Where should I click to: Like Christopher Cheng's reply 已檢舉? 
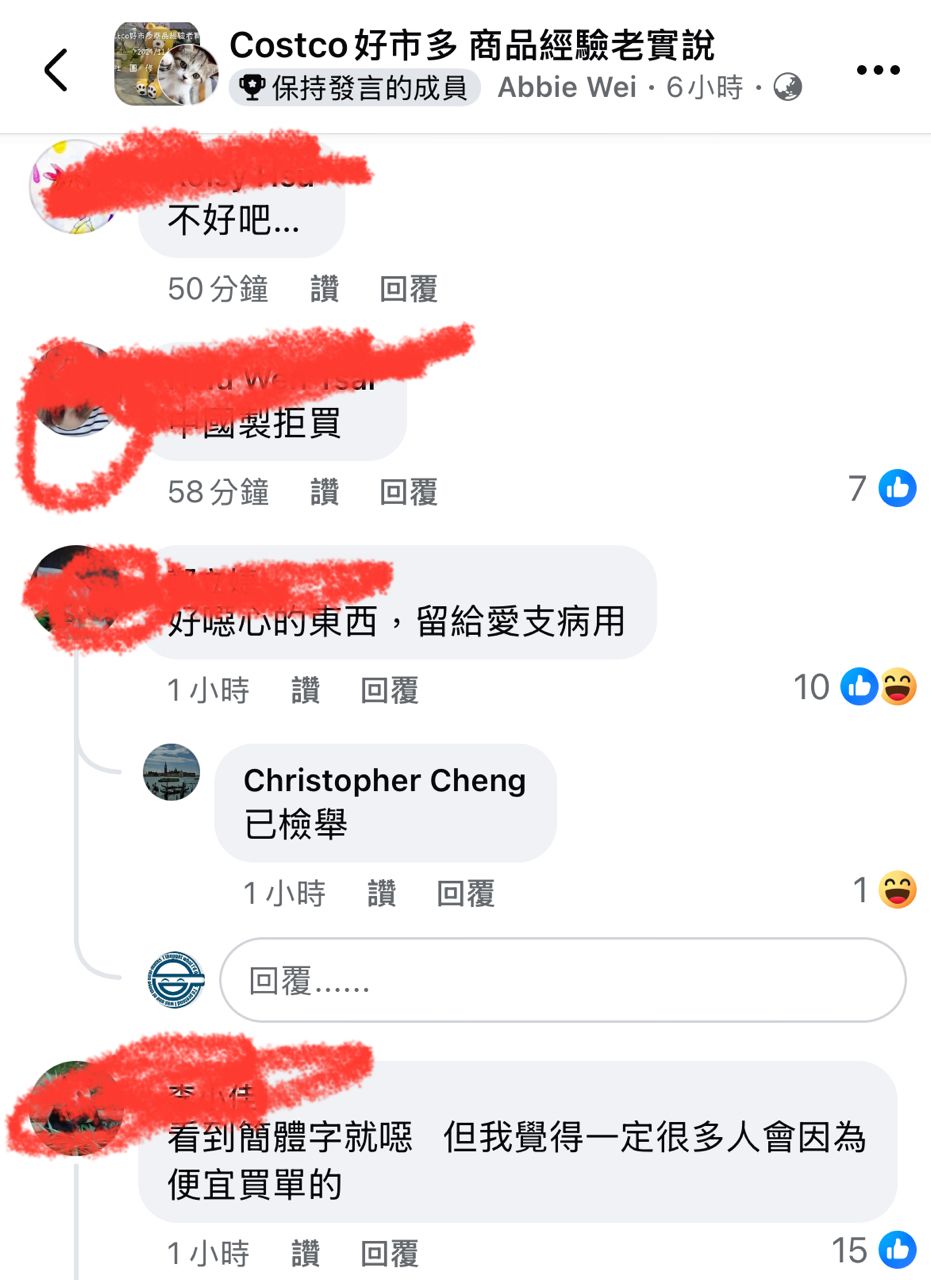[x=381, y=893]
